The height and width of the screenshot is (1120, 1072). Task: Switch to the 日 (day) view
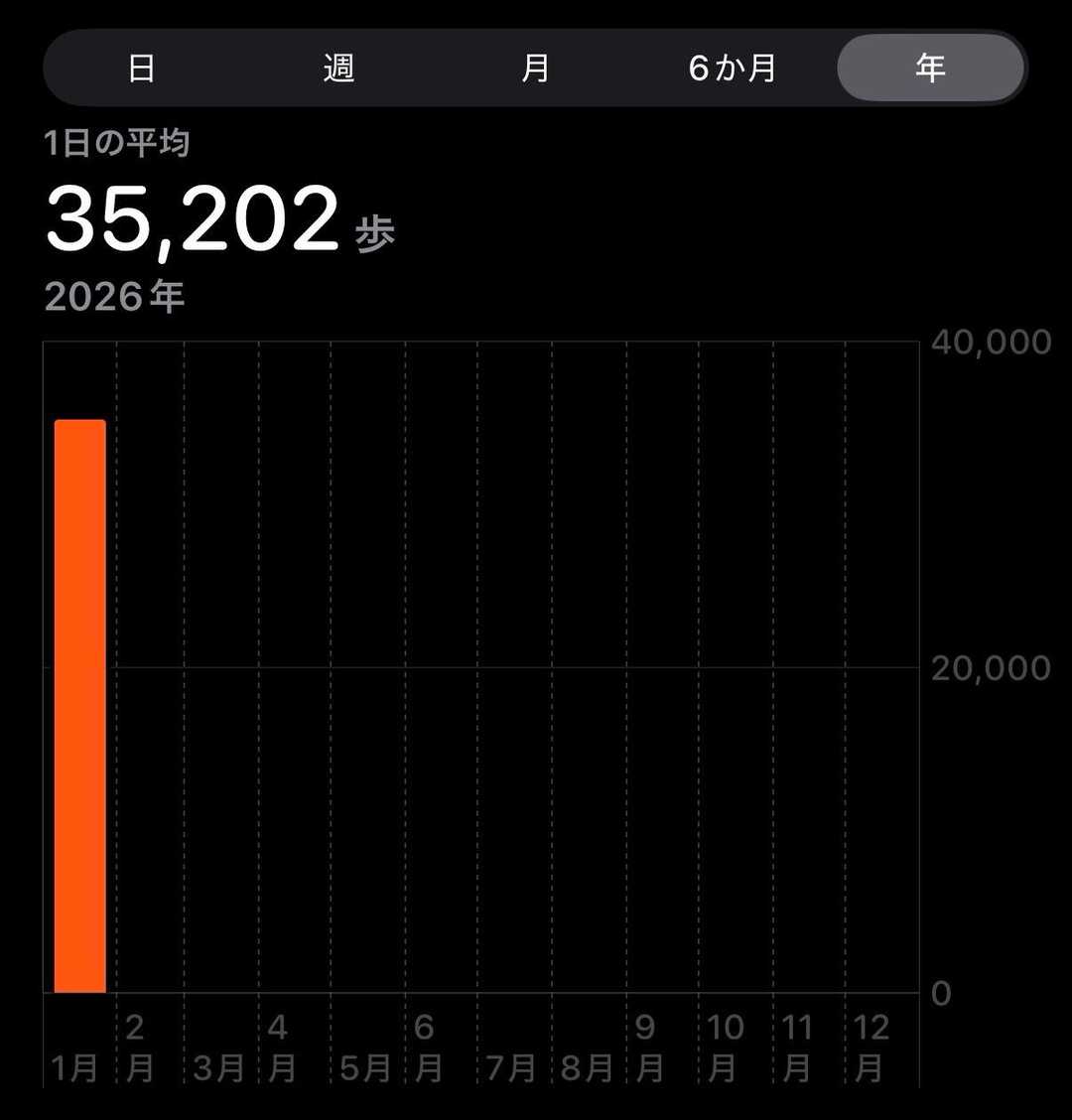tap(142, 69)
